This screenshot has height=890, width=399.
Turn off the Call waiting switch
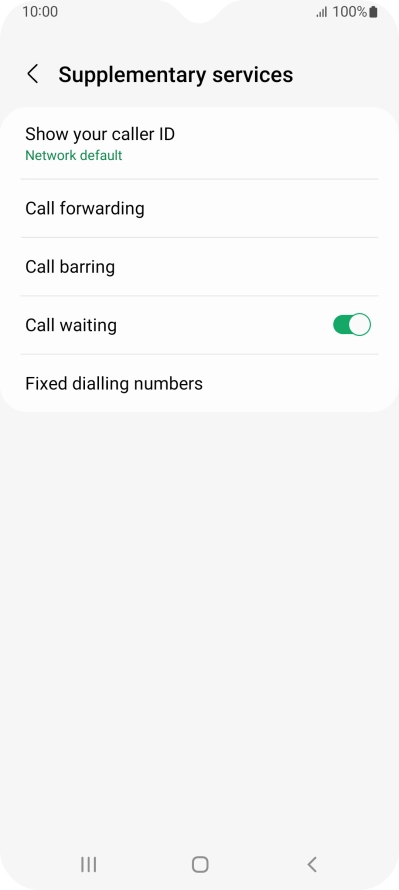tap(352, 325)
